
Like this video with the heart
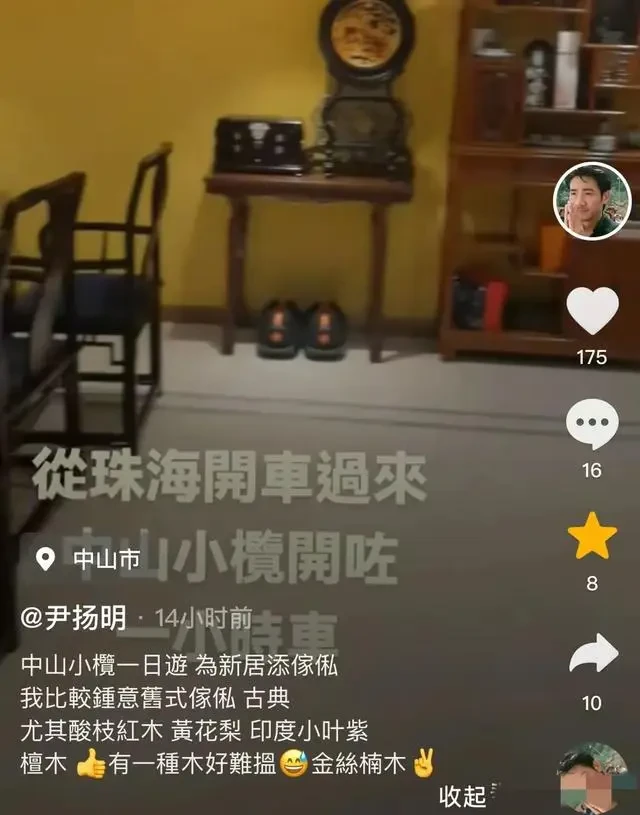tap(592, 311)
